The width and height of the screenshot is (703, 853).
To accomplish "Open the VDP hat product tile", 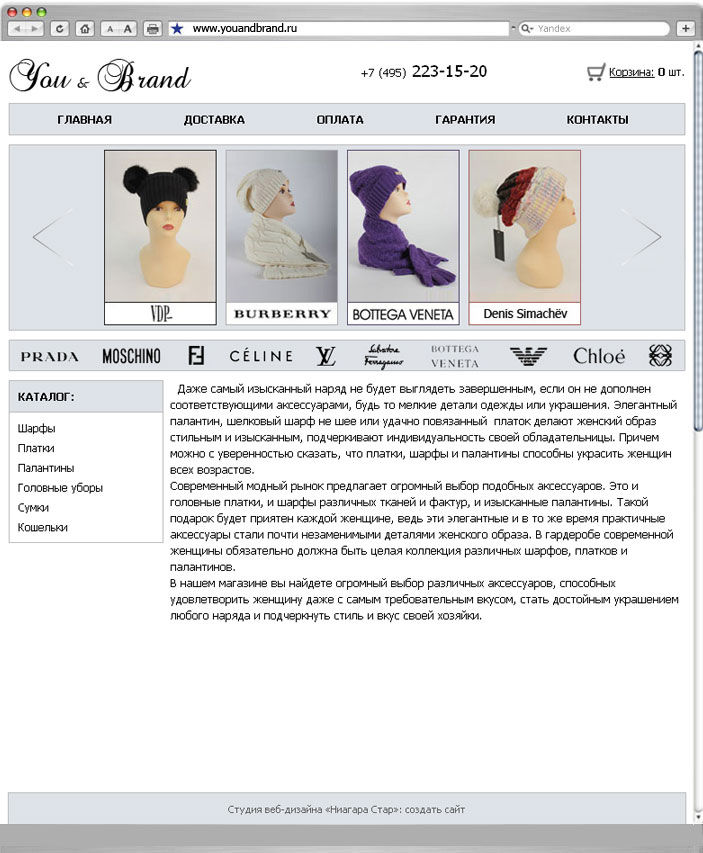I will pos(160,237).
